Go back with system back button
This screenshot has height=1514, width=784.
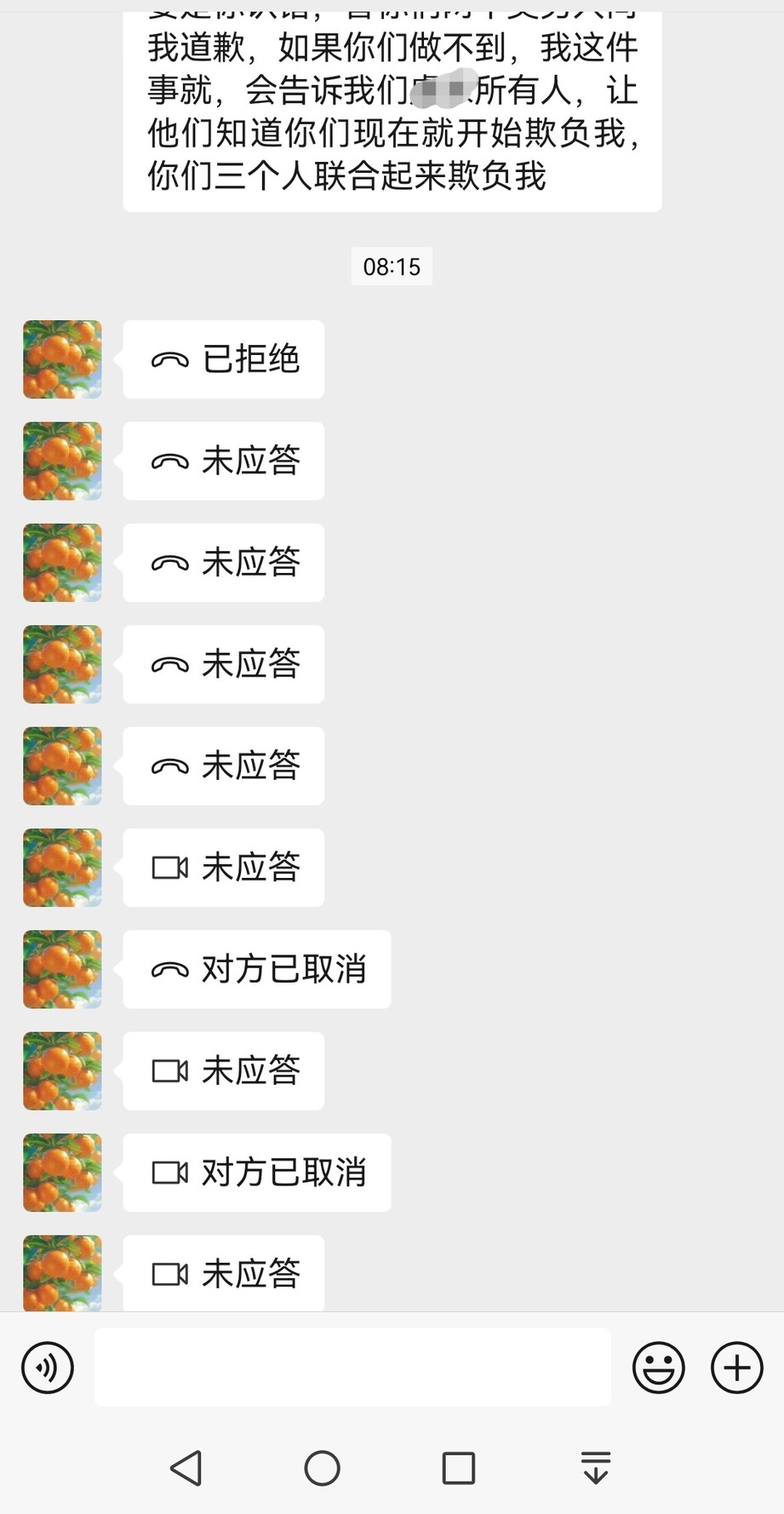click(186, 1468)
